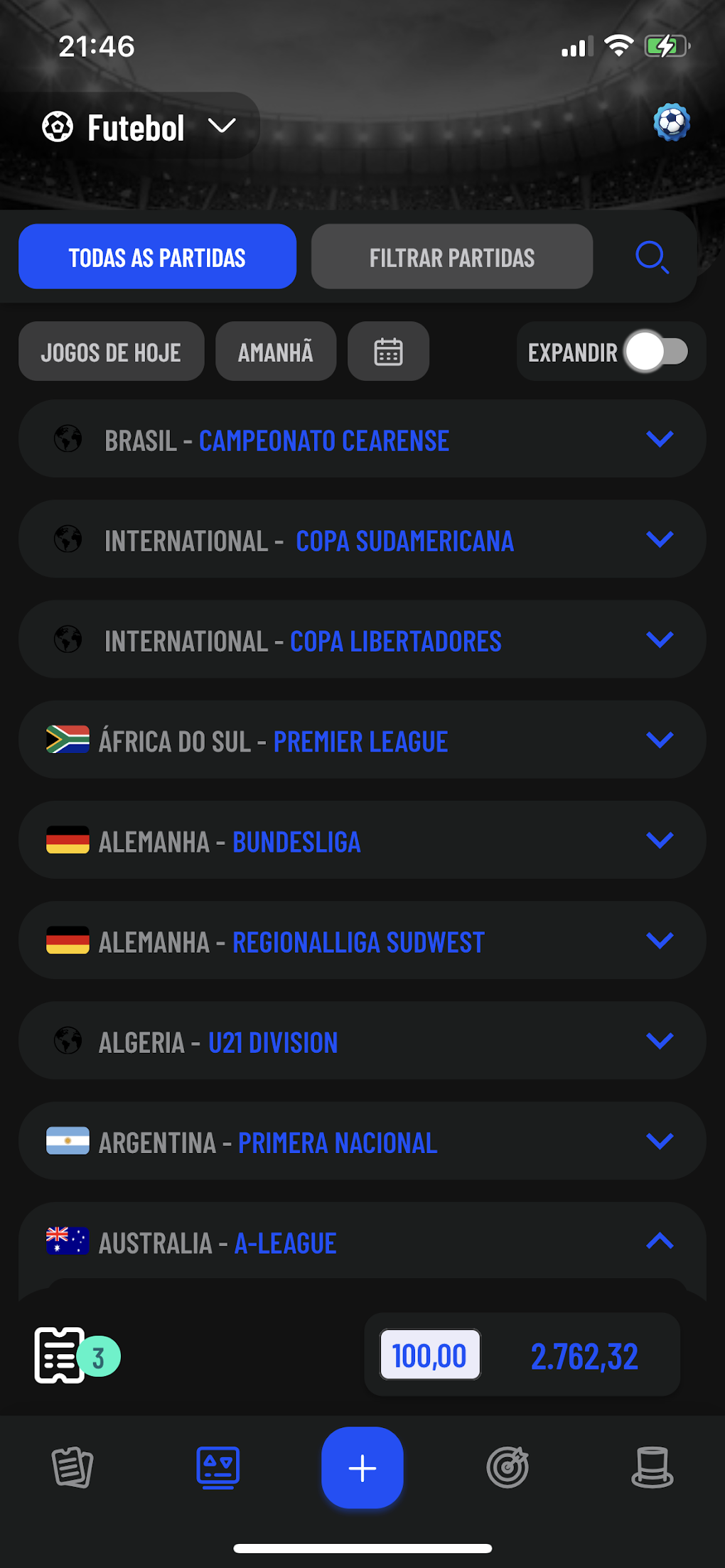Show Jogos de Hoje matches

111,351
